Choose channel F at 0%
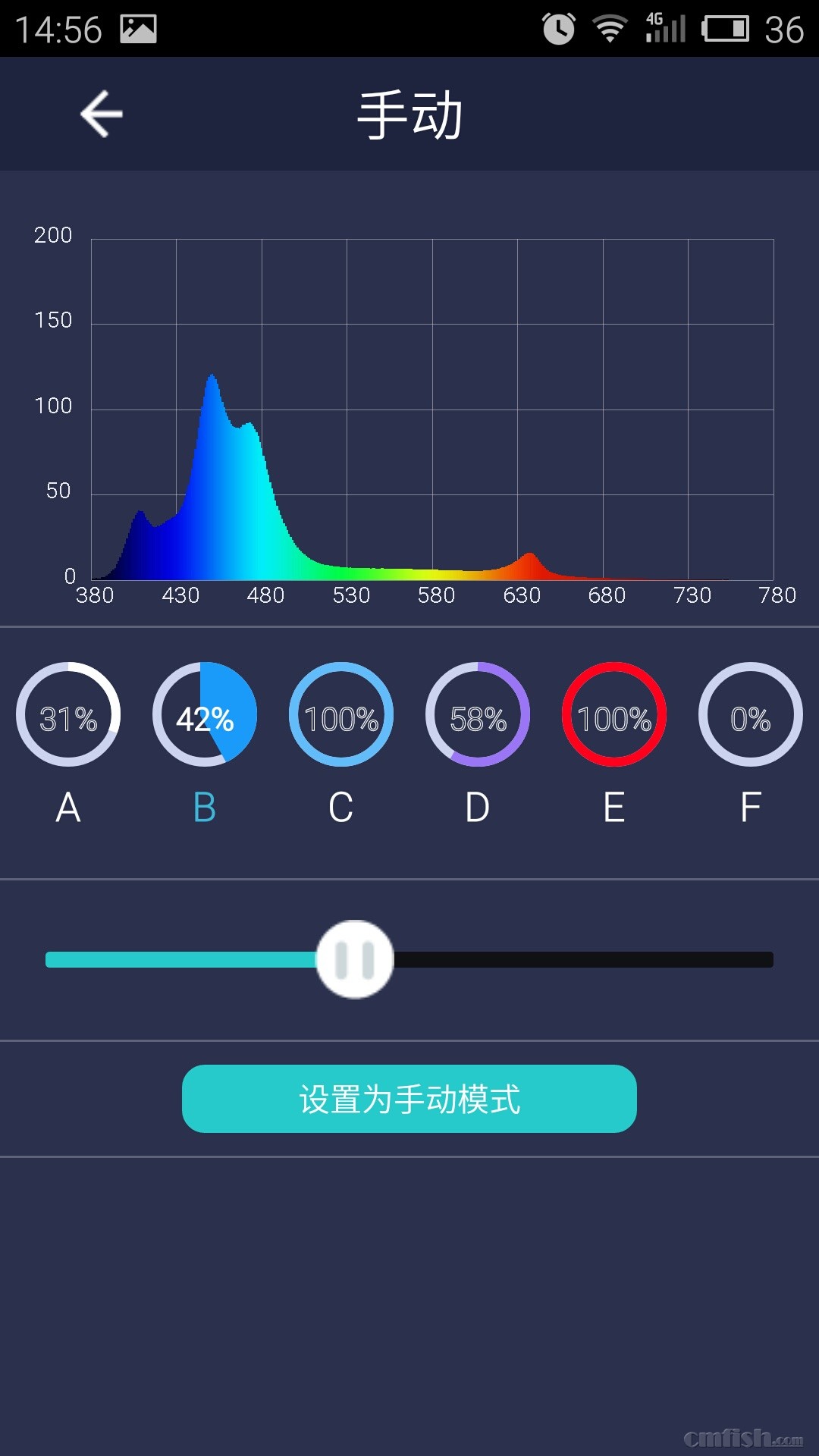This screenshot has height=1456, width=819. click(x=751, y=714)
